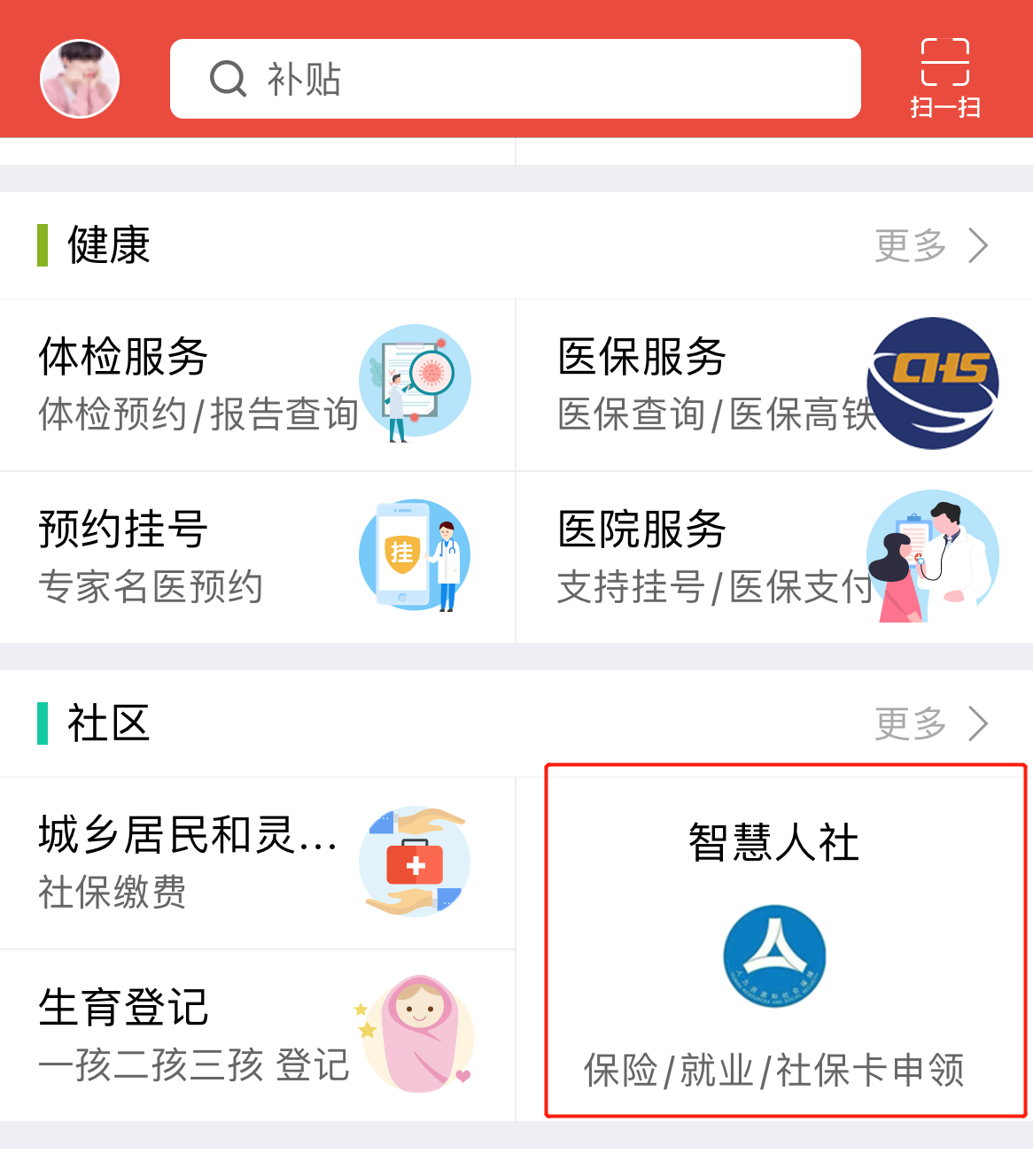The width and height of the screenshot is (1033, 1176).
Task: Open 生育登记 card
Action: point(257,1034)
